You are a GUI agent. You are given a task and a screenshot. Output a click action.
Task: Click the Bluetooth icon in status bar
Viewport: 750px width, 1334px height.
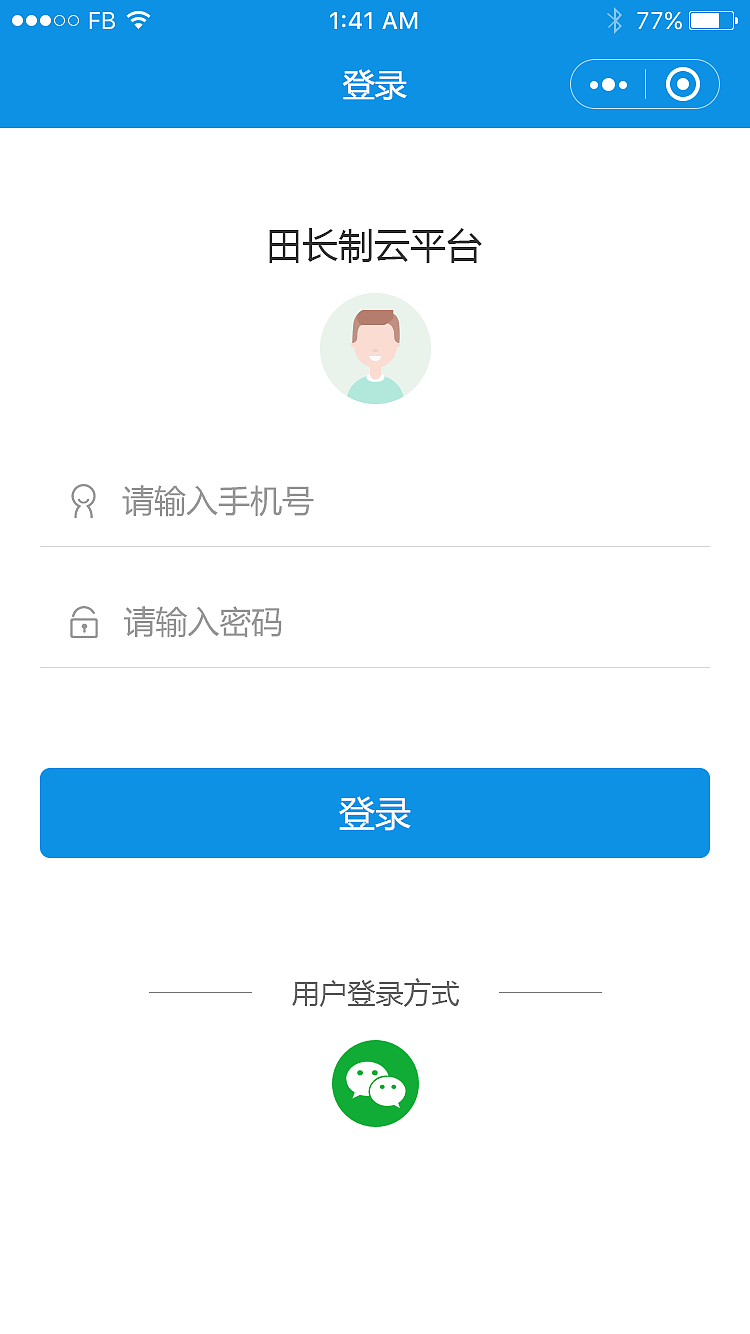coord(617,18)
